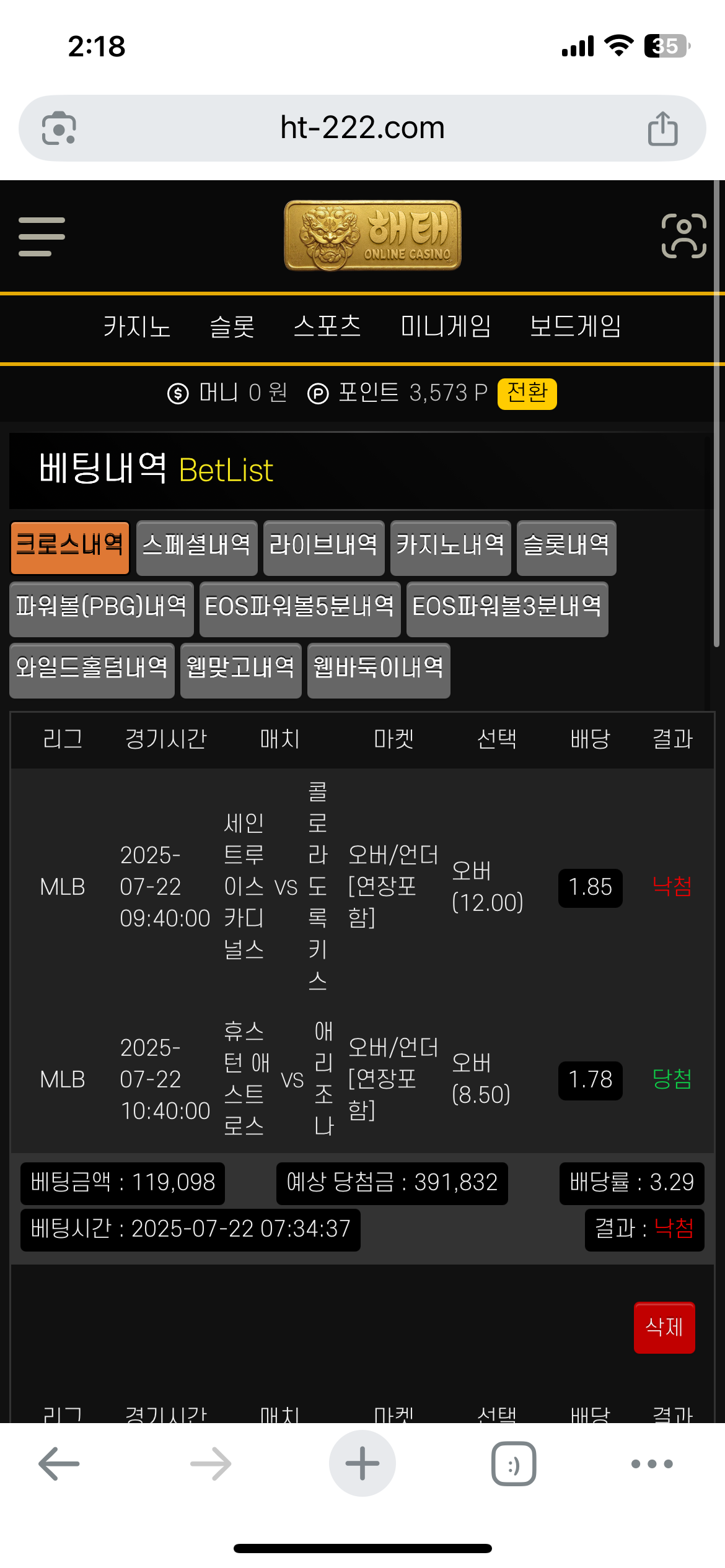This screenshot has height=1568, width=725.
Task: Tap the yellow 전환 points button
Action: click(527, 394)
